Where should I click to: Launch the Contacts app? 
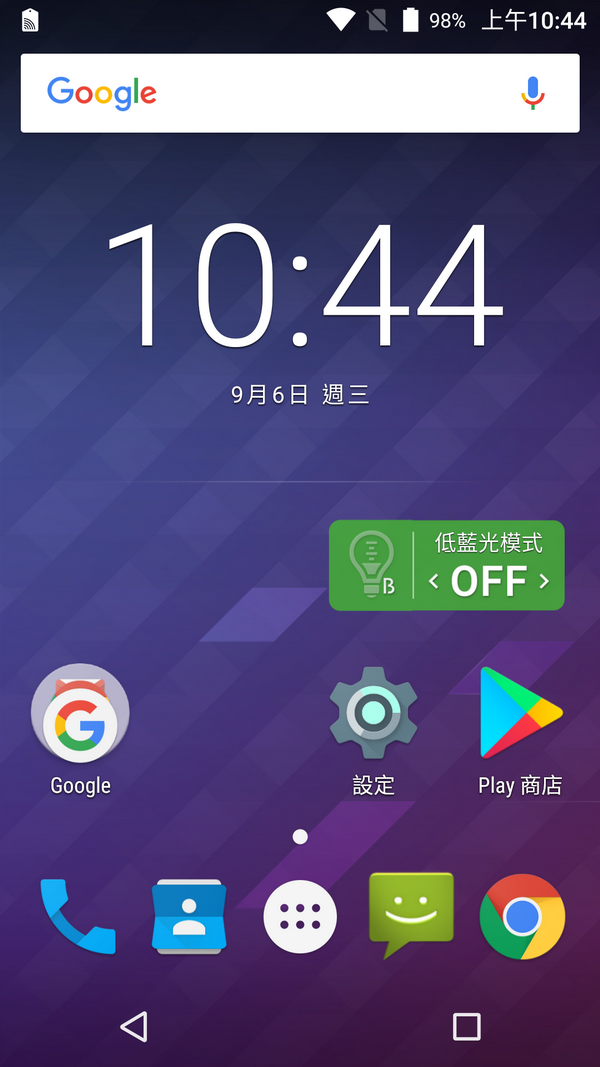coord(188,917)
